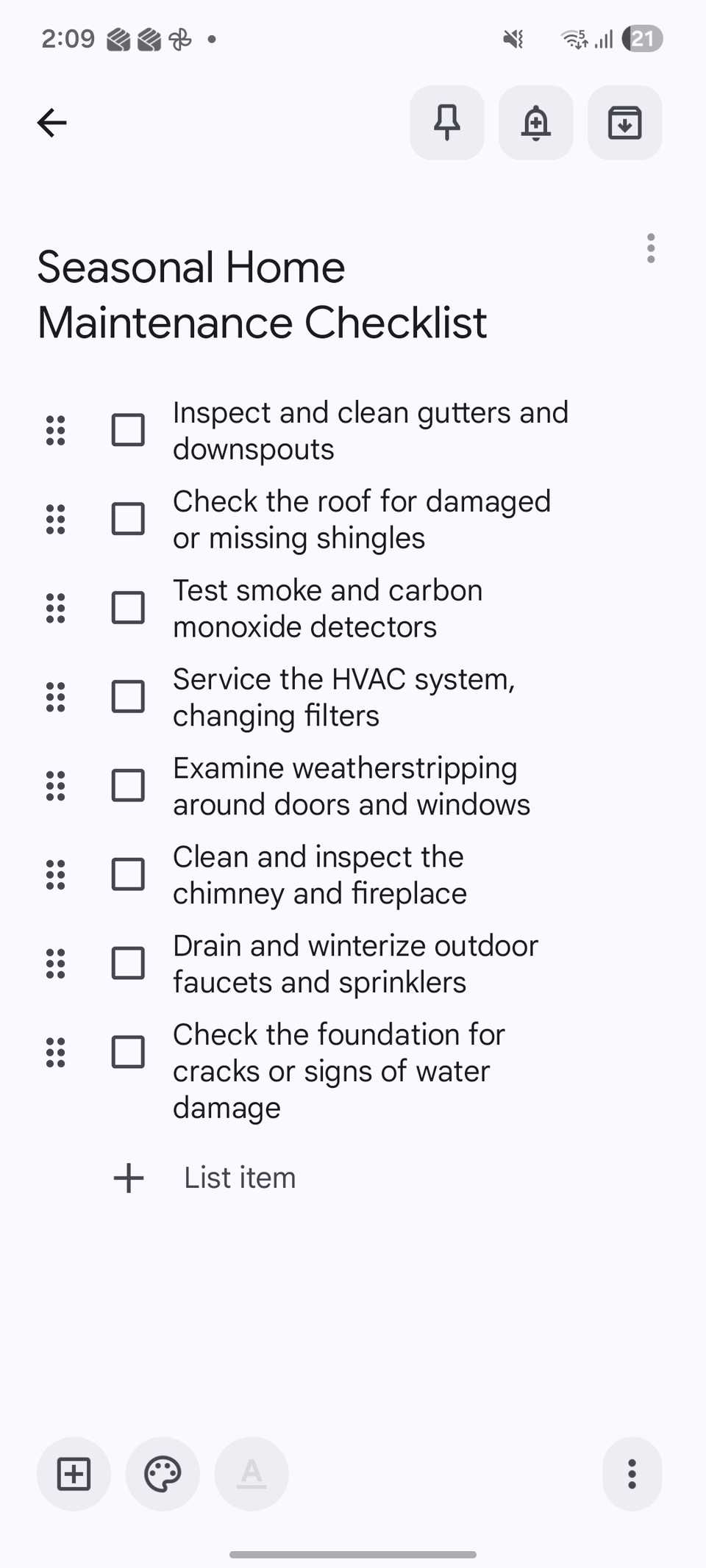
Task: Navigate back to the notes list
Action: point(51,123)
